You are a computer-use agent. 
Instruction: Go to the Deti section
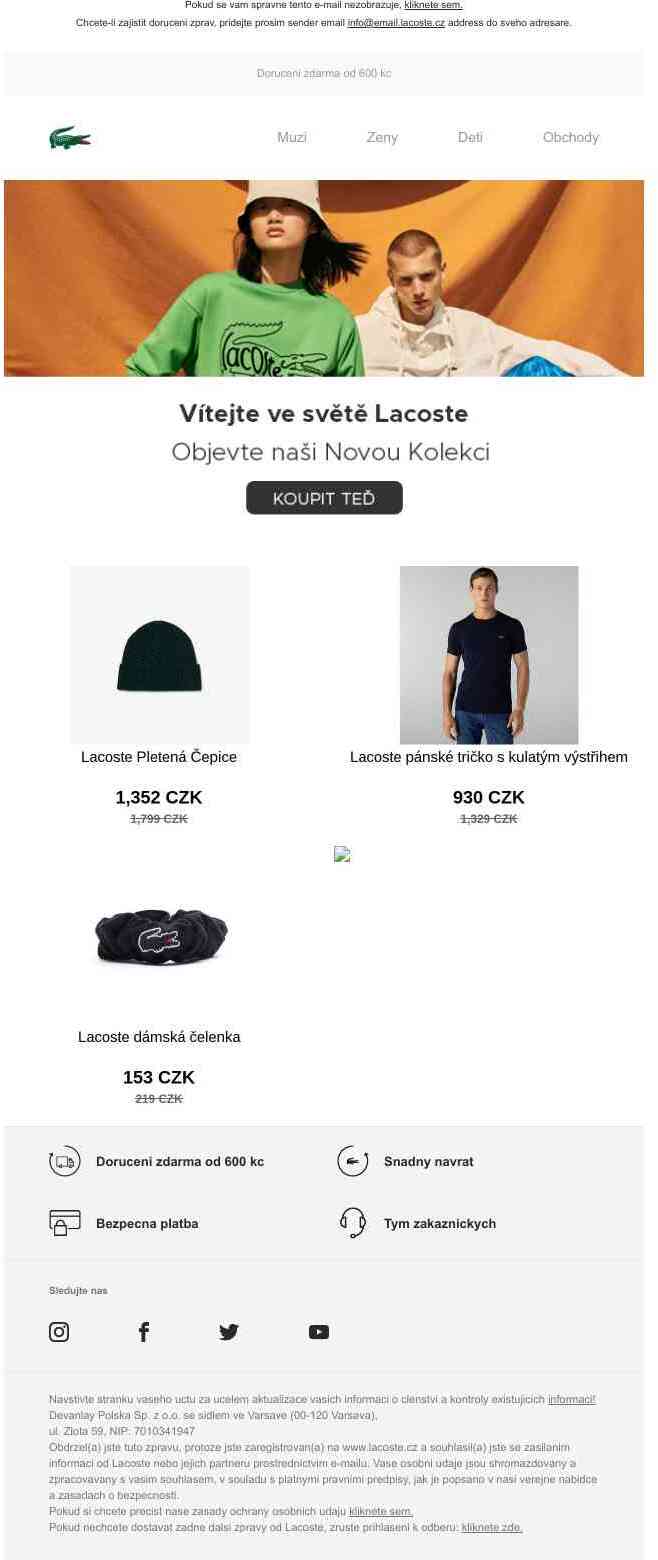[470, 137]
